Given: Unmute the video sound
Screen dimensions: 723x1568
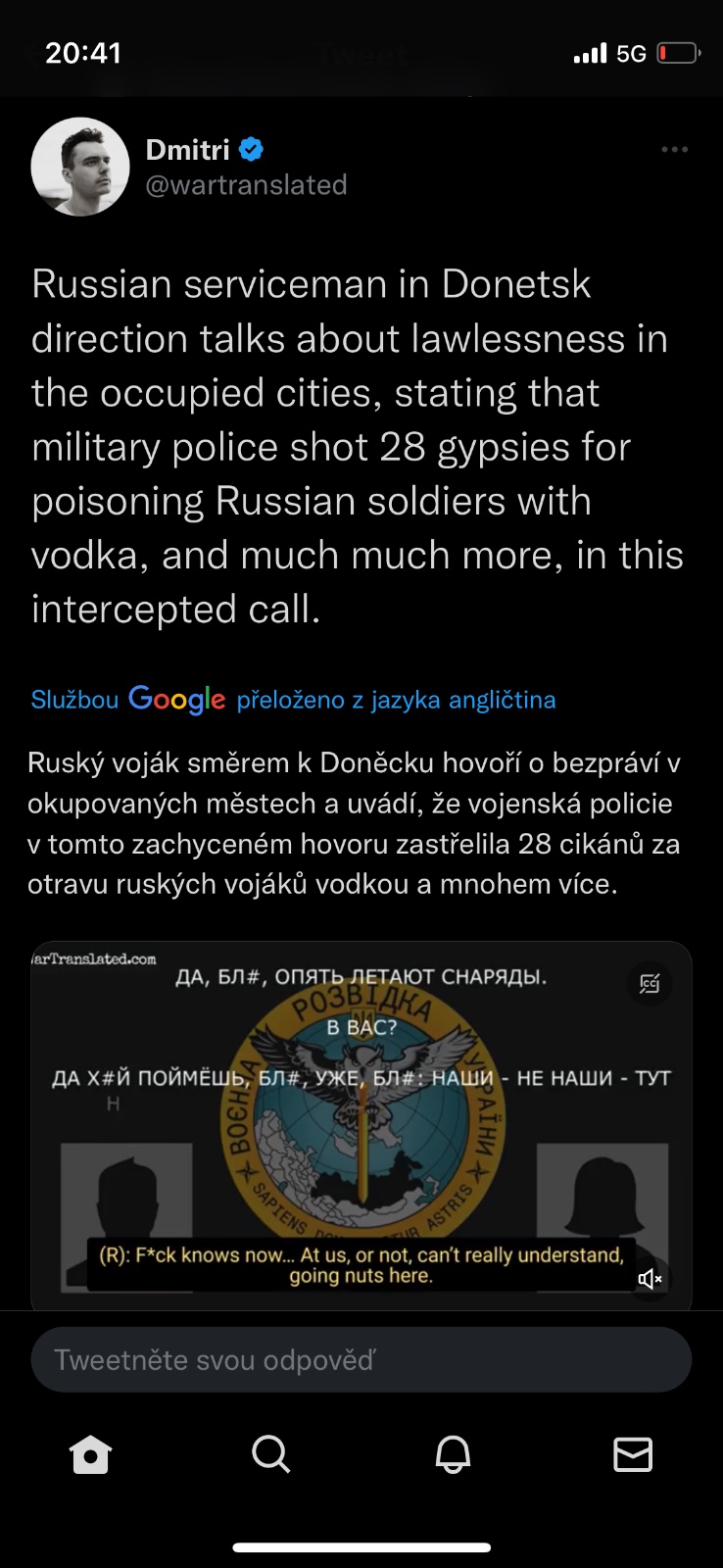Looking at the screenshot, I should pyautogui.click(x=650, y=1278).
